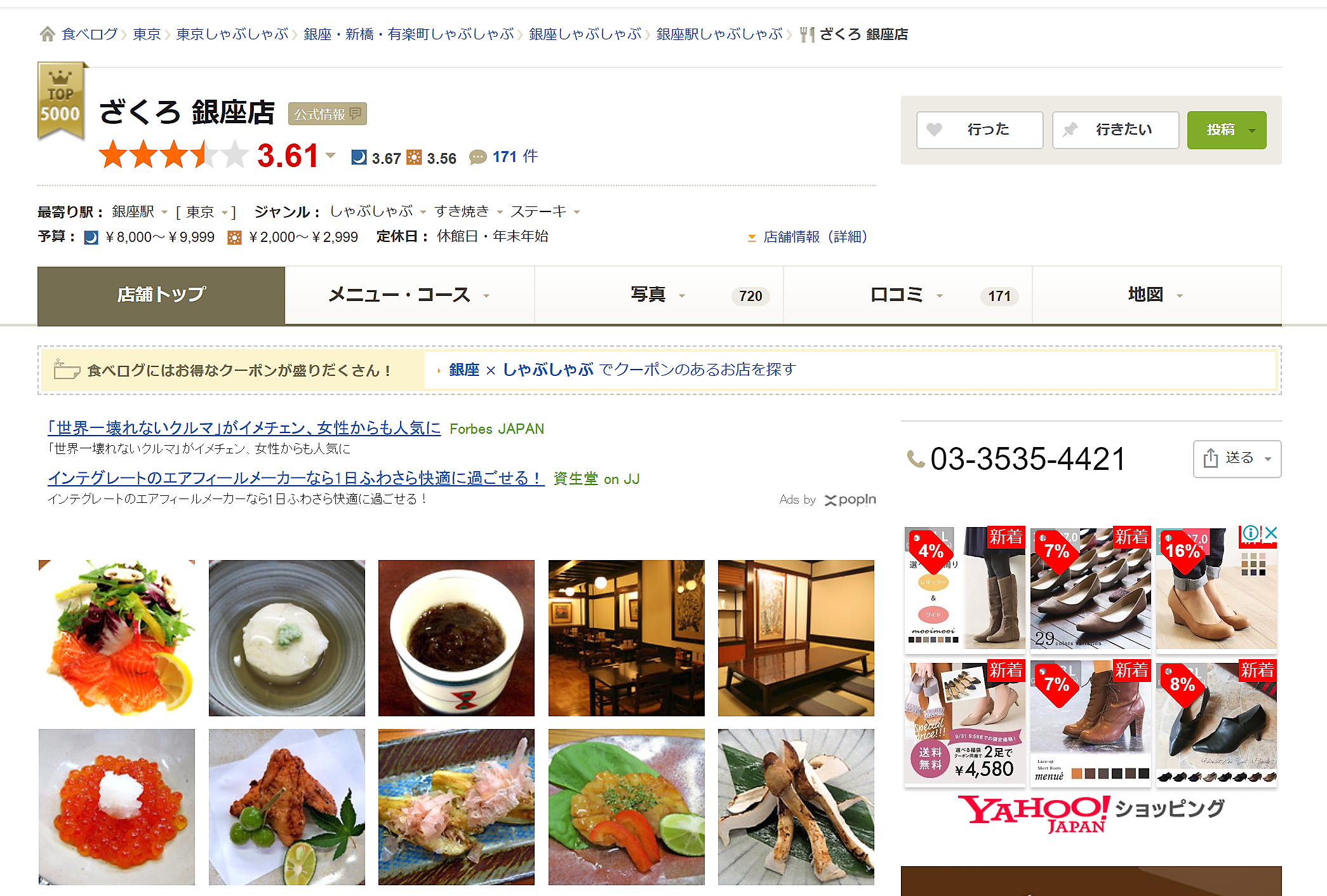
Task: Tap the 行きたい (want to go) button
Action: point(1115,130)
